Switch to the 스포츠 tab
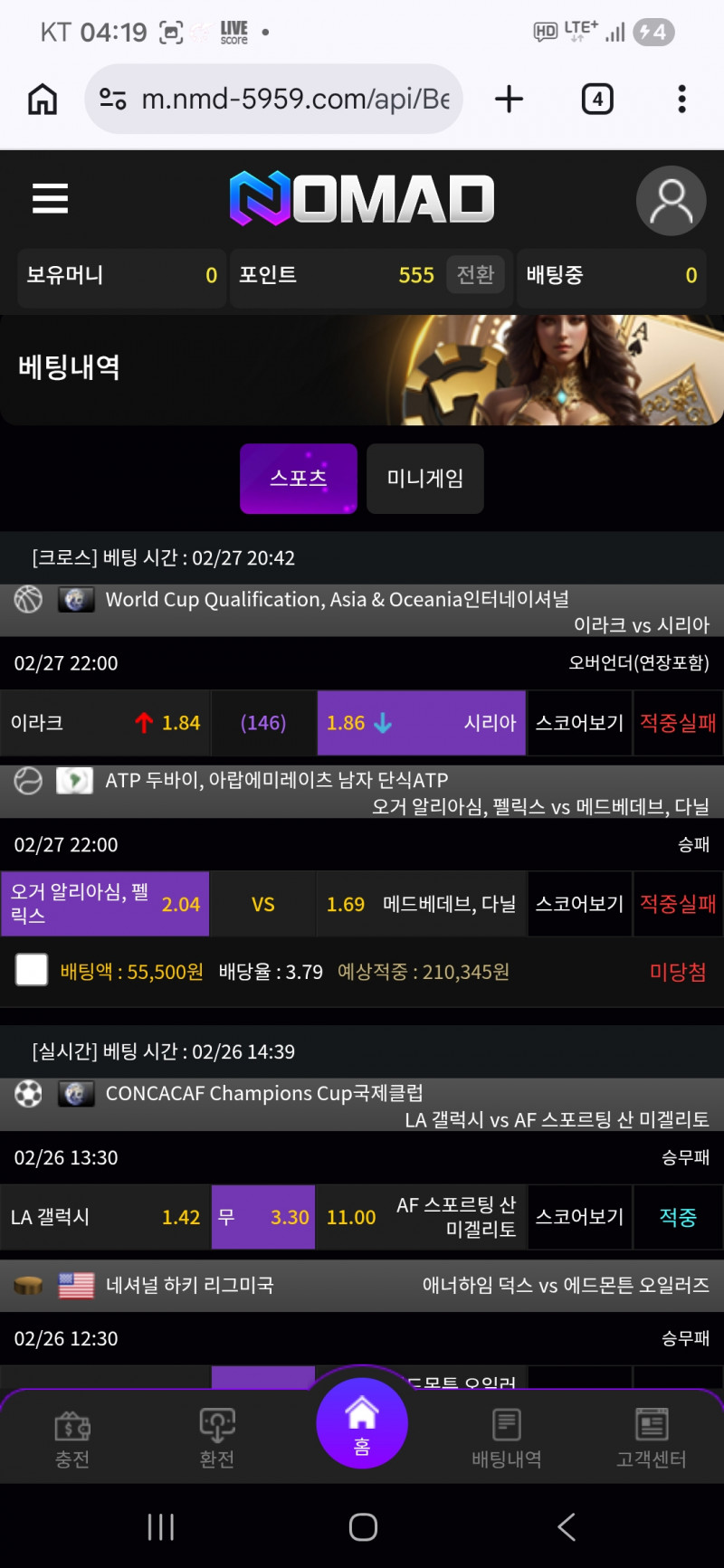This screenshot has height=1568, width=724. [x=299, y=479]
